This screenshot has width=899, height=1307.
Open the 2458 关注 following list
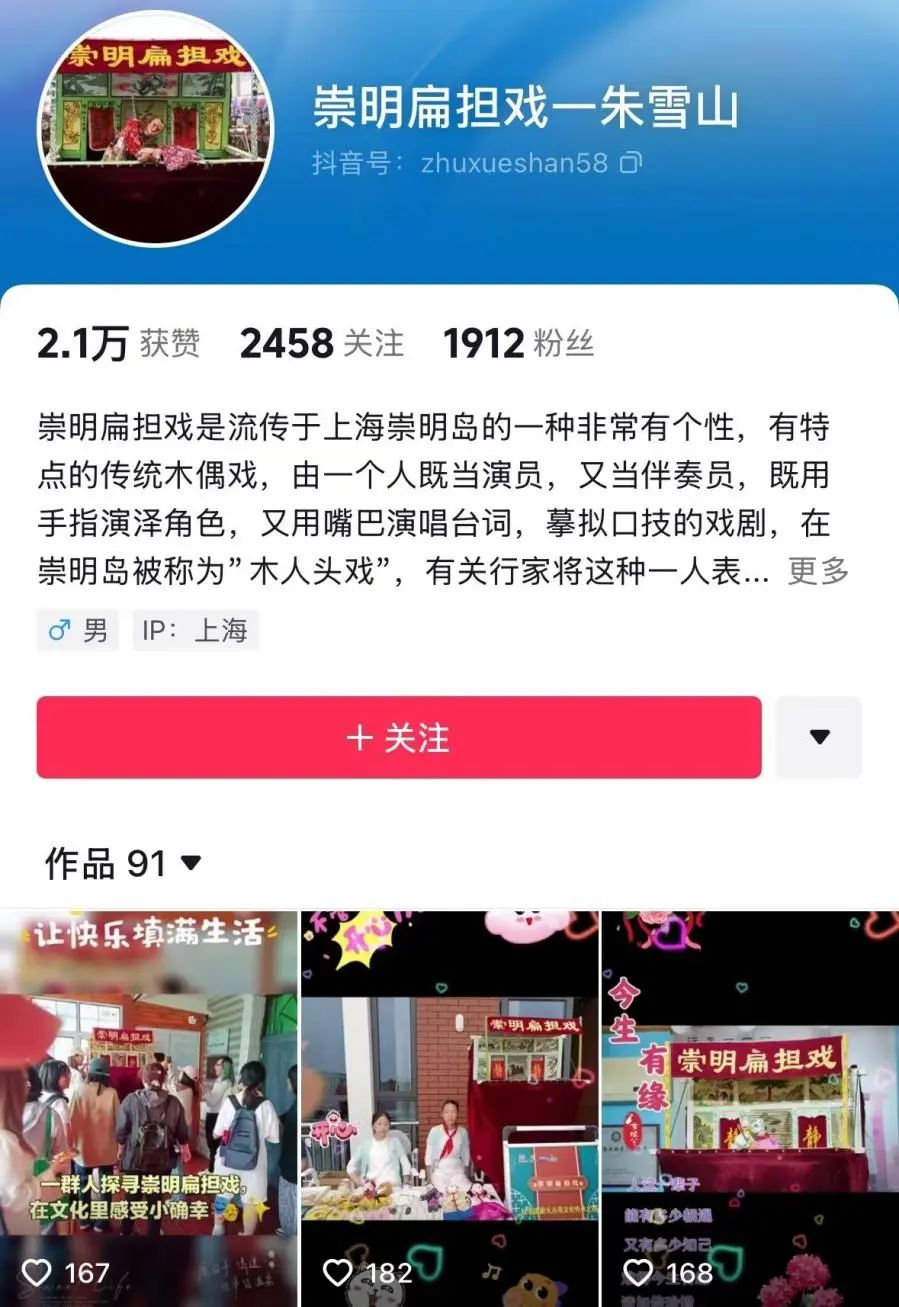tap(321, 344)
